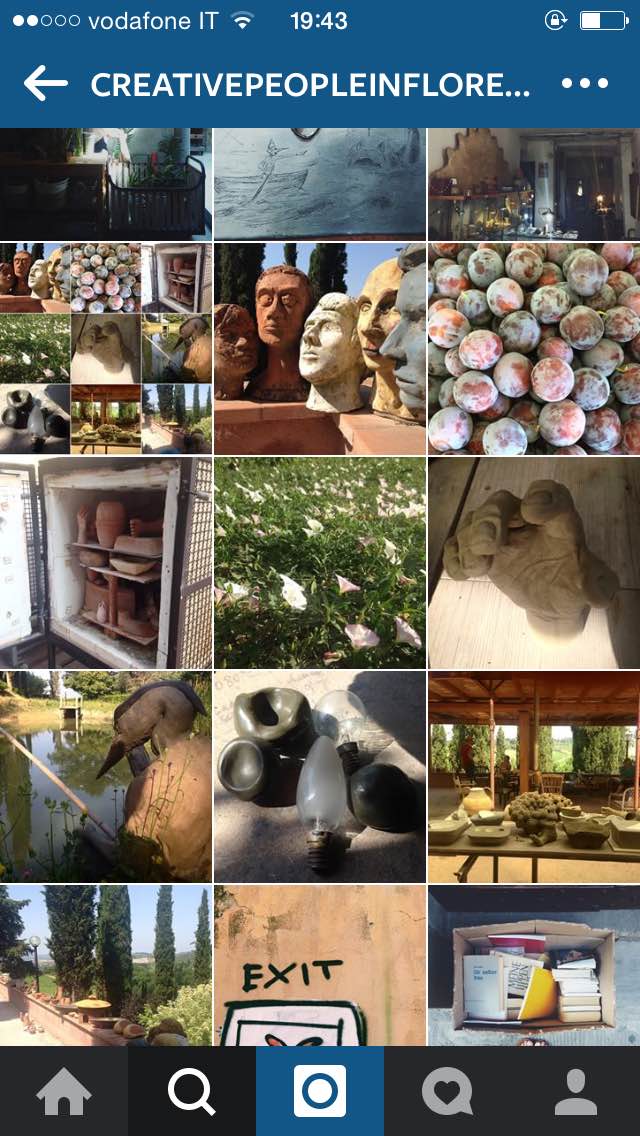The image size is (640, 1136).
Task: Switch to the Activity heart tab
Action: (x=447, y=1091)
